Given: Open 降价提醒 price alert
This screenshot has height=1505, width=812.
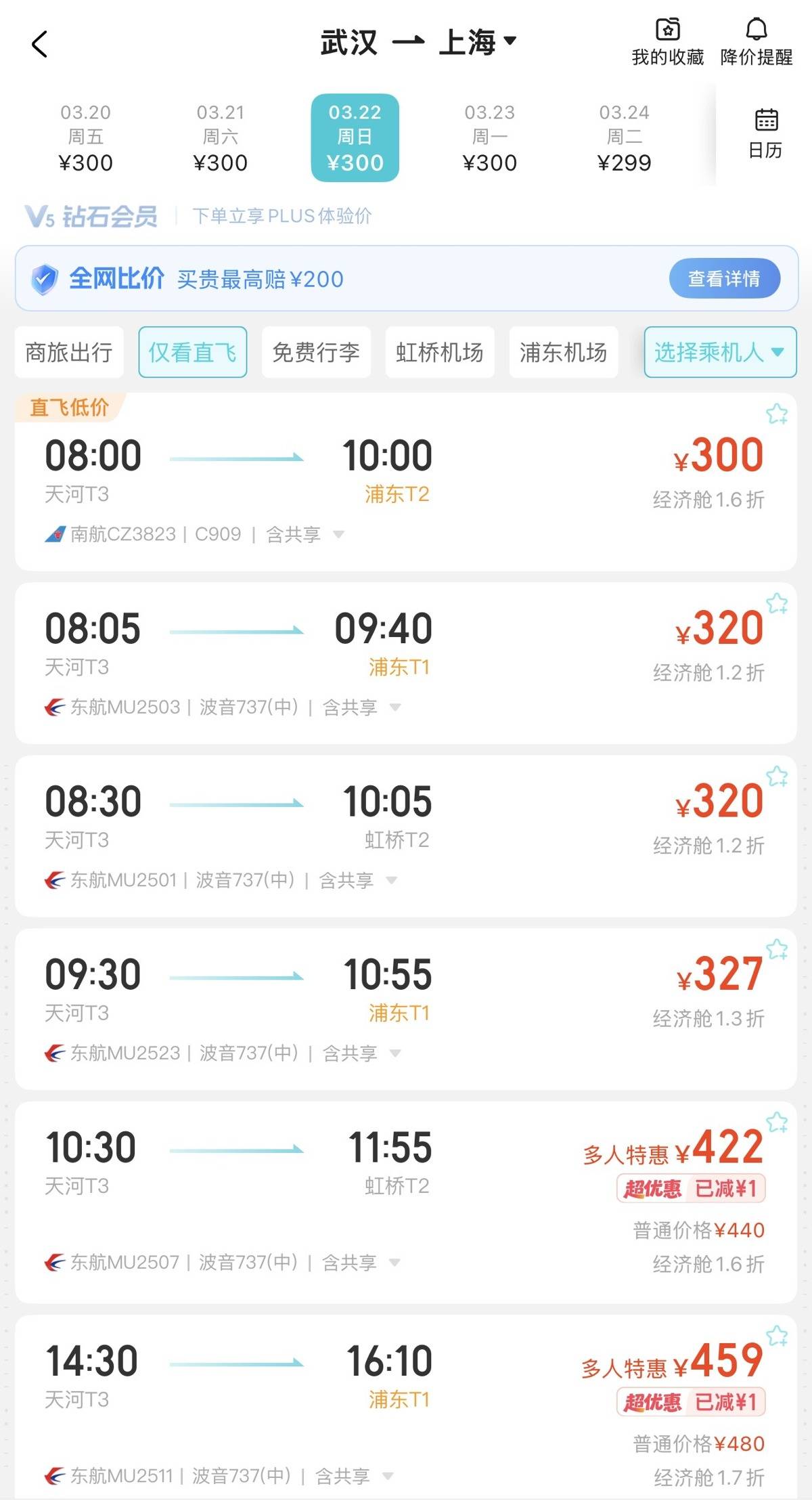Looking at the screenshot, I should pyautogui.click(x=756, y=42).
